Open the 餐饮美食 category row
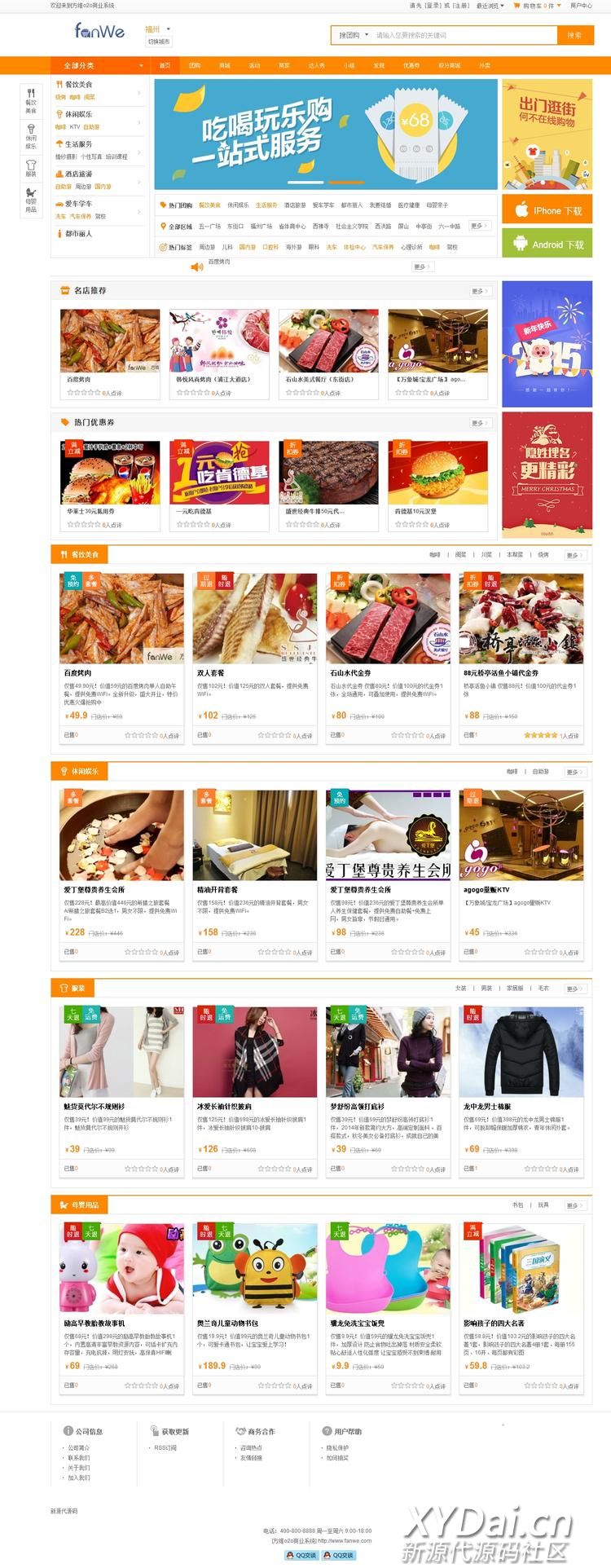Viewport: 611px width, 1568px height. (x=98, y=90)
